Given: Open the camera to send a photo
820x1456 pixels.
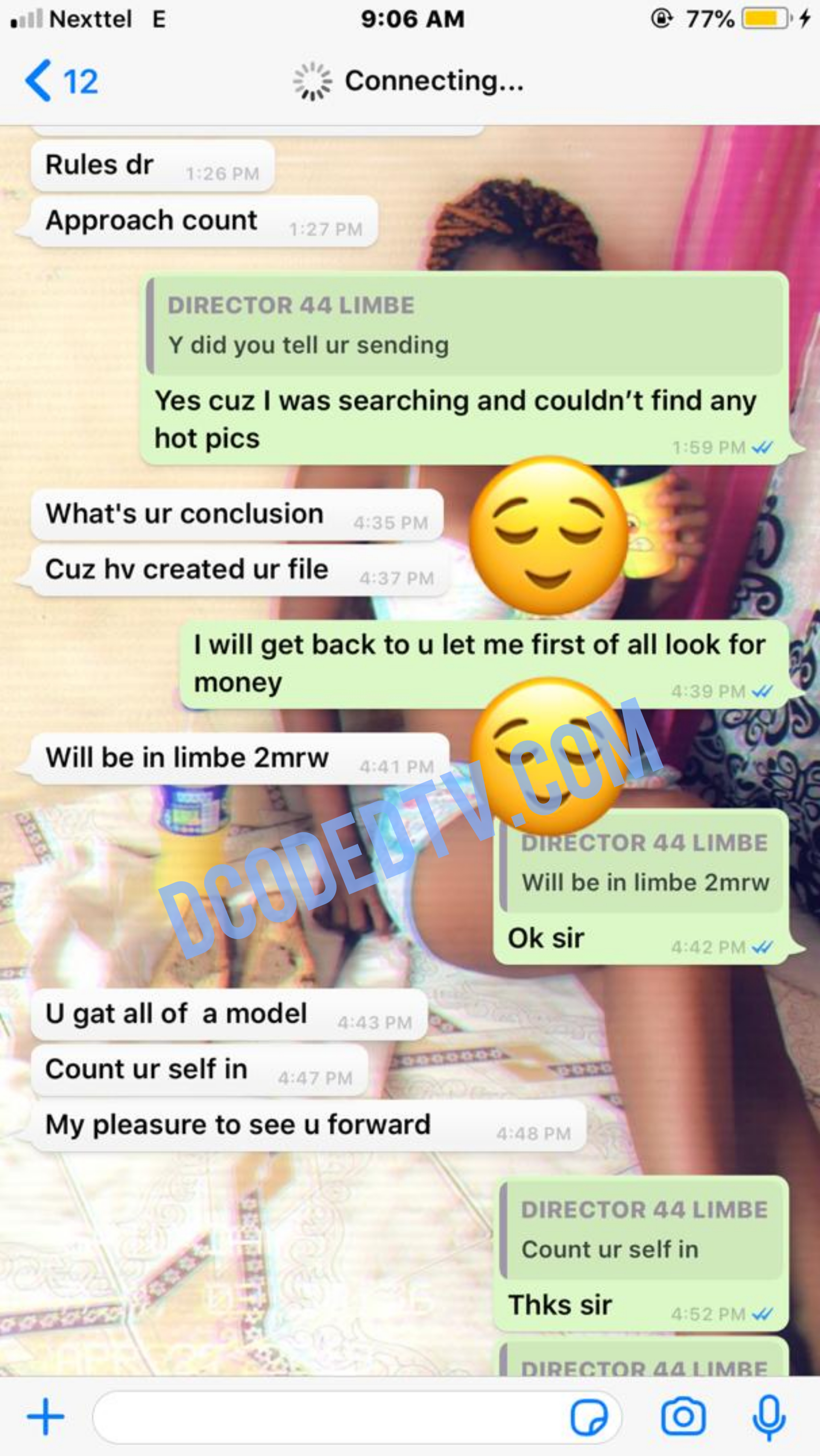Looking at the screenshot, I should coord(683,1417).
